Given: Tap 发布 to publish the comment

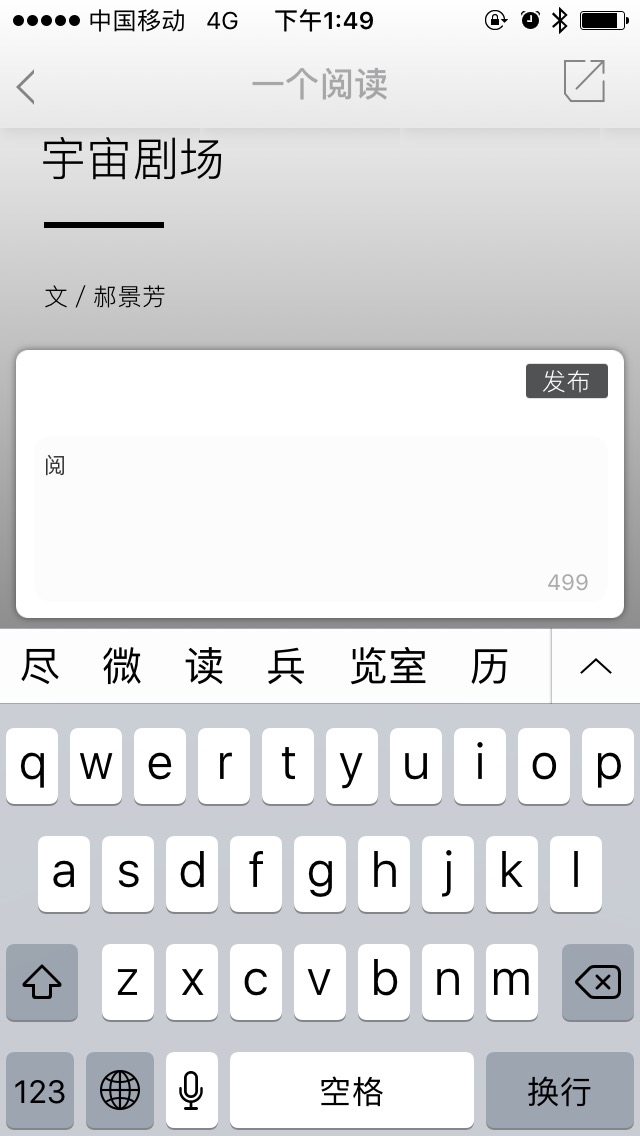Looking at the screenshot, I should pos(566,381).
